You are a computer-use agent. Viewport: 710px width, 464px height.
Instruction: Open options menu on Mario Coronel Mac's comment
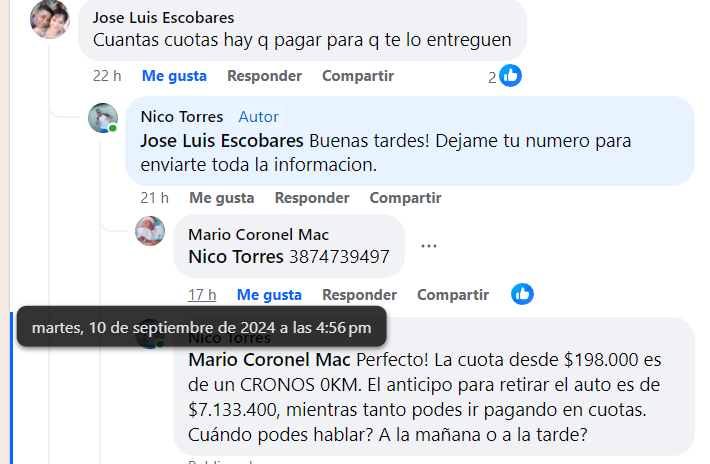tap(429, 245)
